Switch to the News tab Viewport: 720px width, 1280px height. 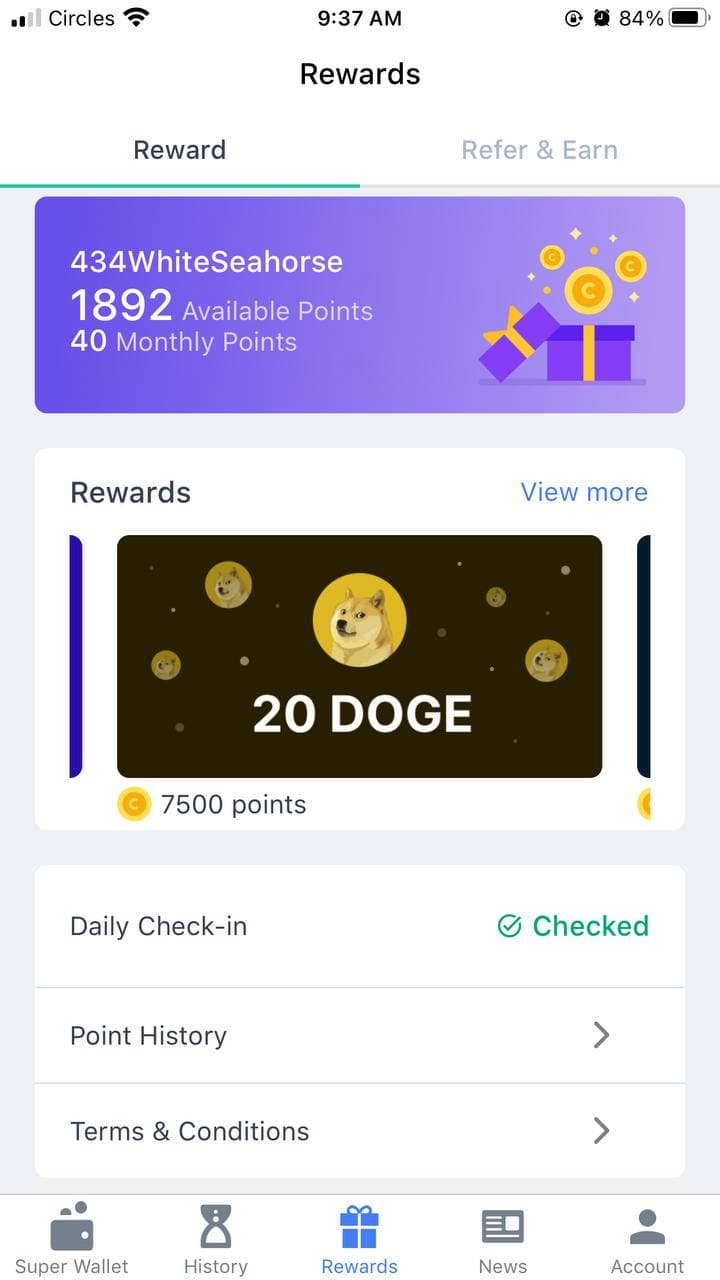[x=503, y=1238]
